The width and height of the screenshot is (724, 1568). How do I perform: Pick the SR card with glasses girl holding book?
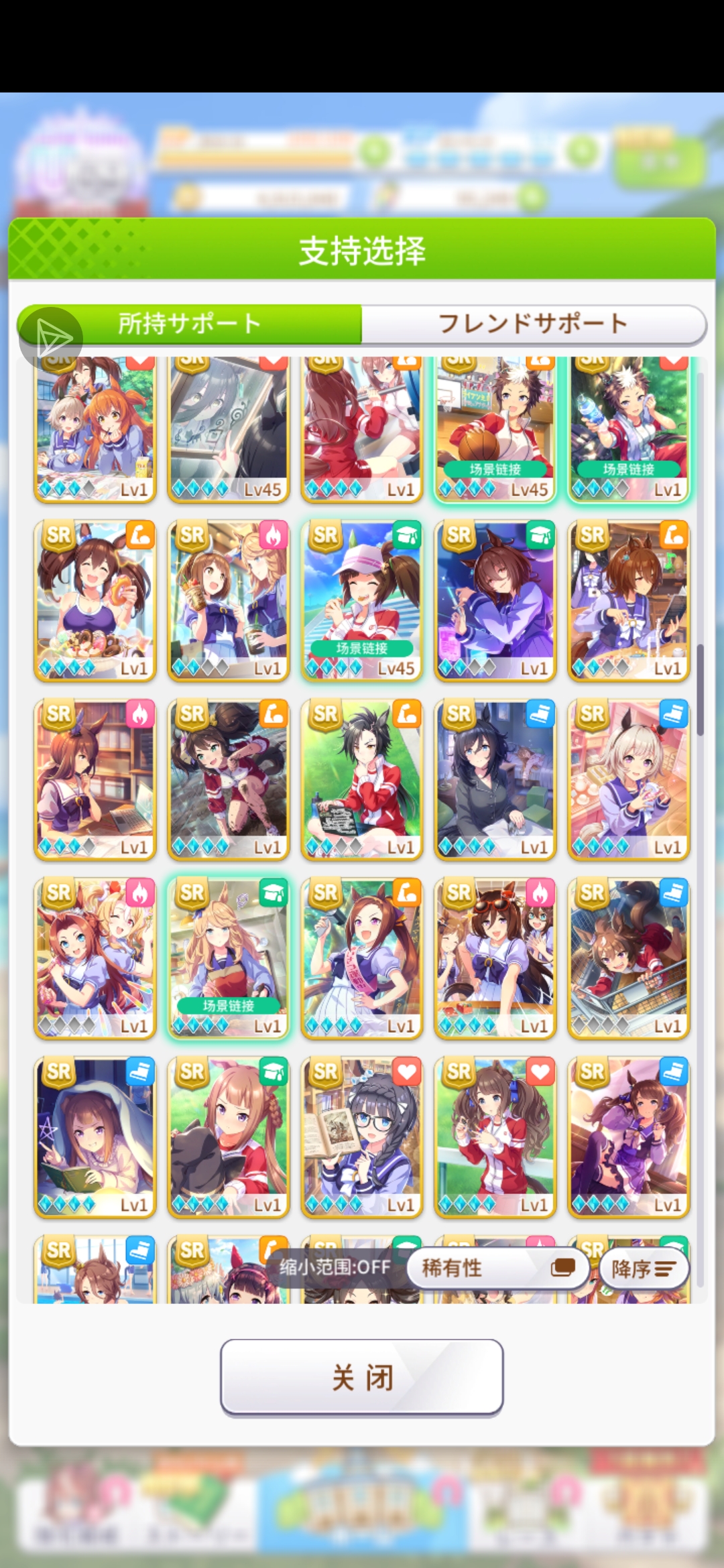pos(361,1137)
